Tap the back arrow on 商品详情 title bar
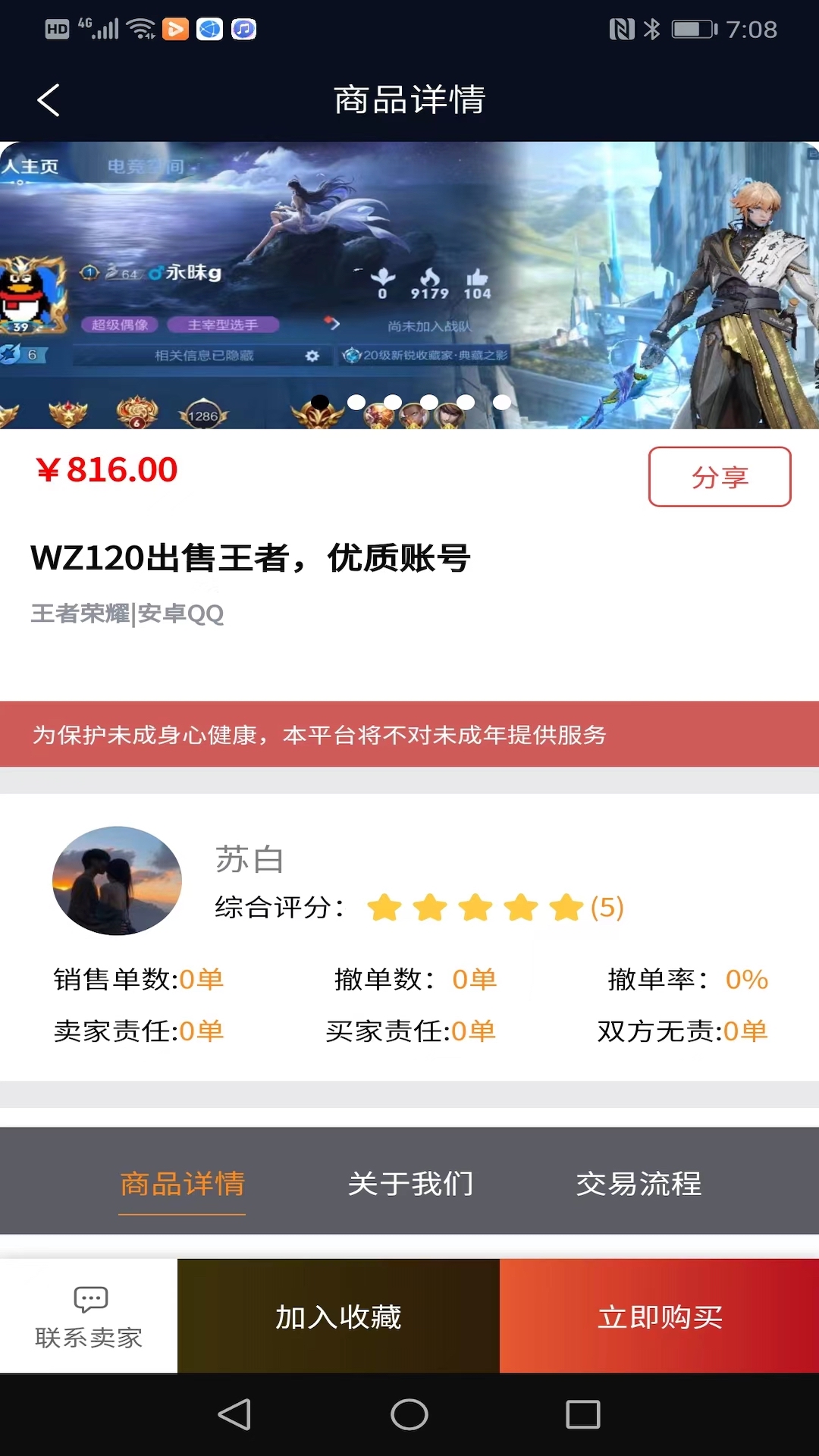Viewport: 819px width, 1456px height. (49, 99)
